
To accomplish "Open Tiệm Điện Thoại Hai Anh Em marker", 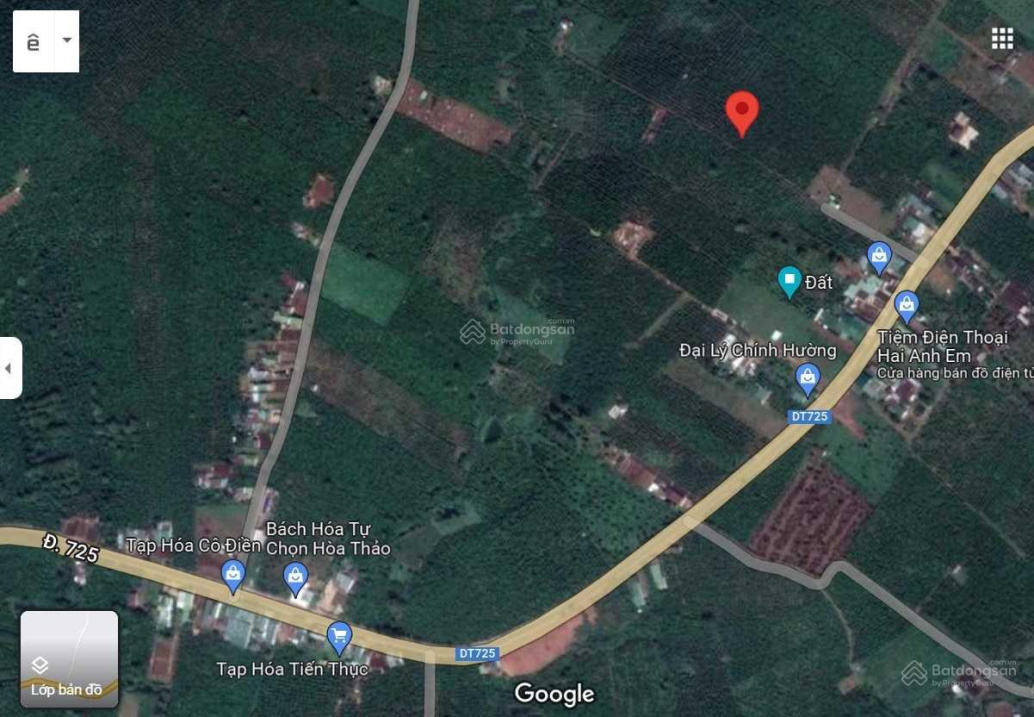I will click(x=906, y=304).
